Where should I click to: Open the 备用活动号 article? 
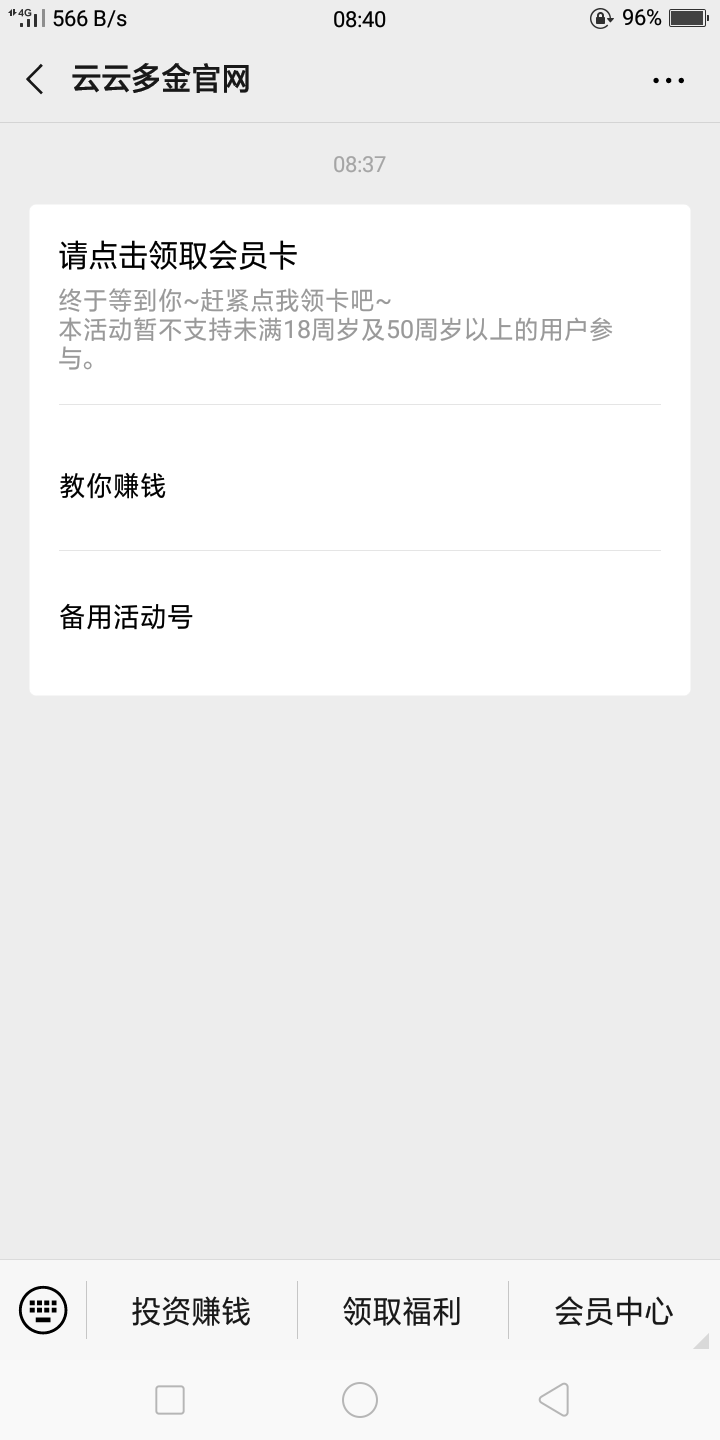360,622
